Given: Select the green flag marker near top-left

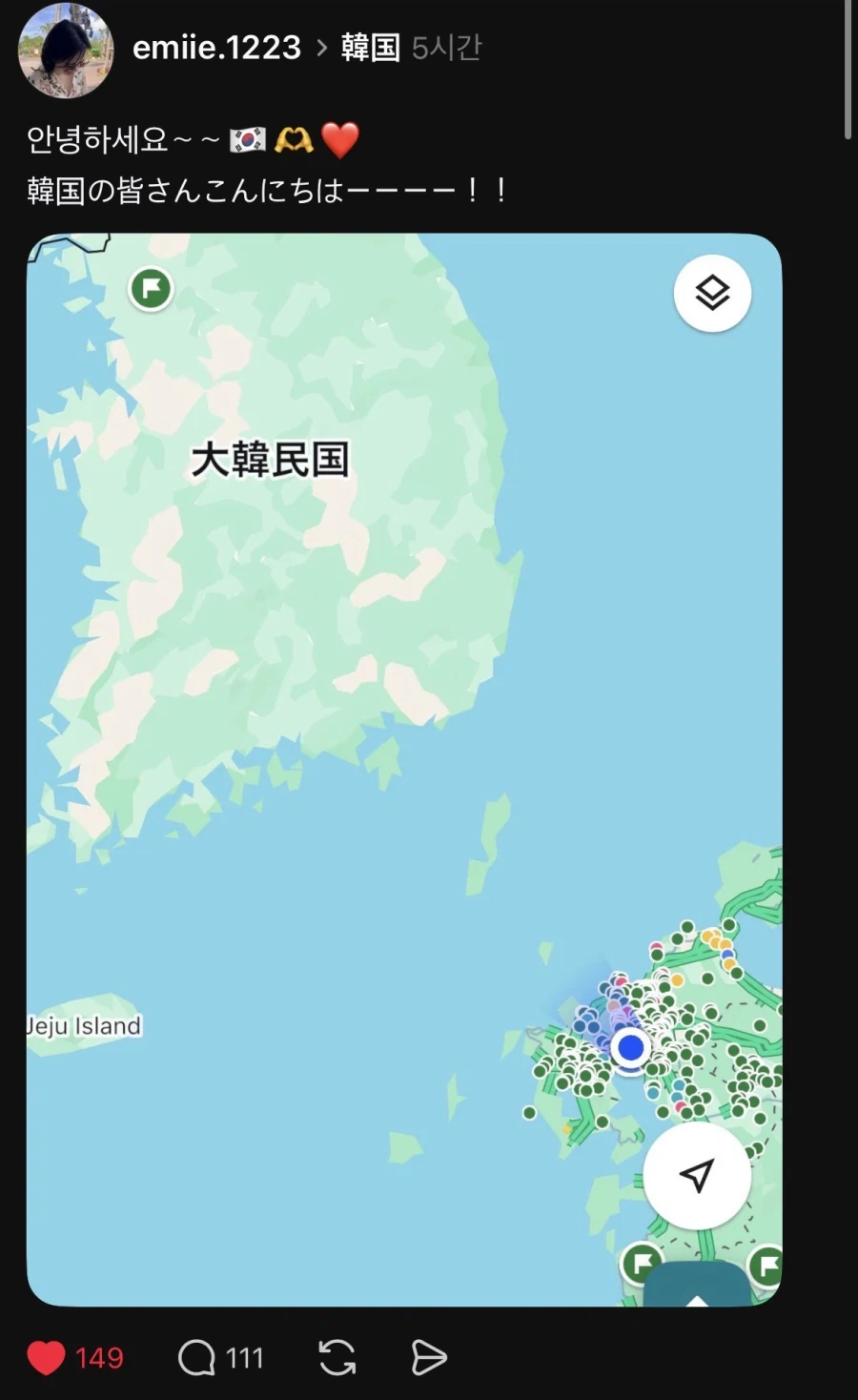Looking at the screenshot, I should click(150, 288).
